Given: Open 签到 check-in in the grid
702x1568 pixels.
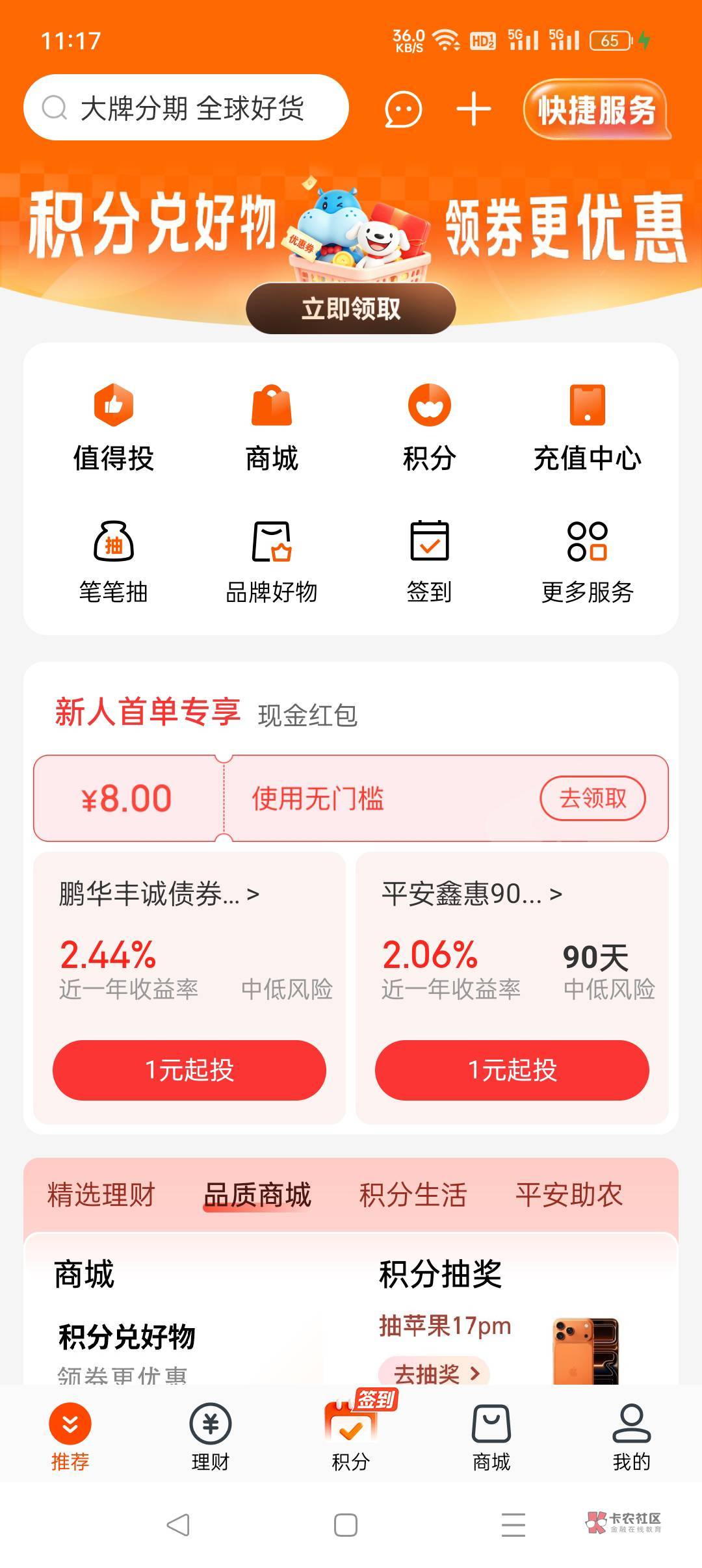Looking at the screenshot, I should [x=430, y=562].
